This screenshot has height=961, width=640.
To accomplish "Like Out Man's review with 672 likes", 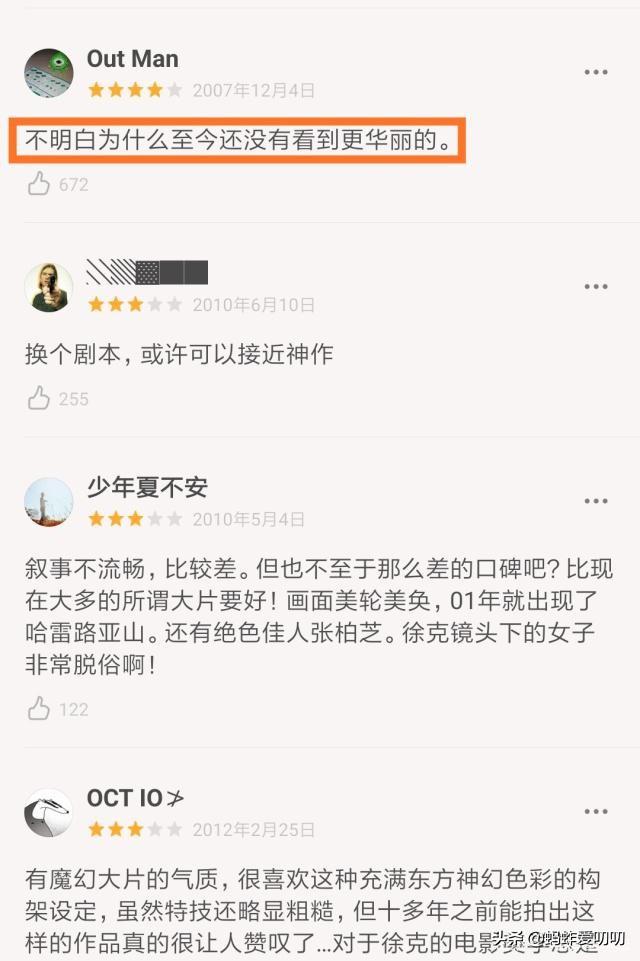I will pos(39,184).
